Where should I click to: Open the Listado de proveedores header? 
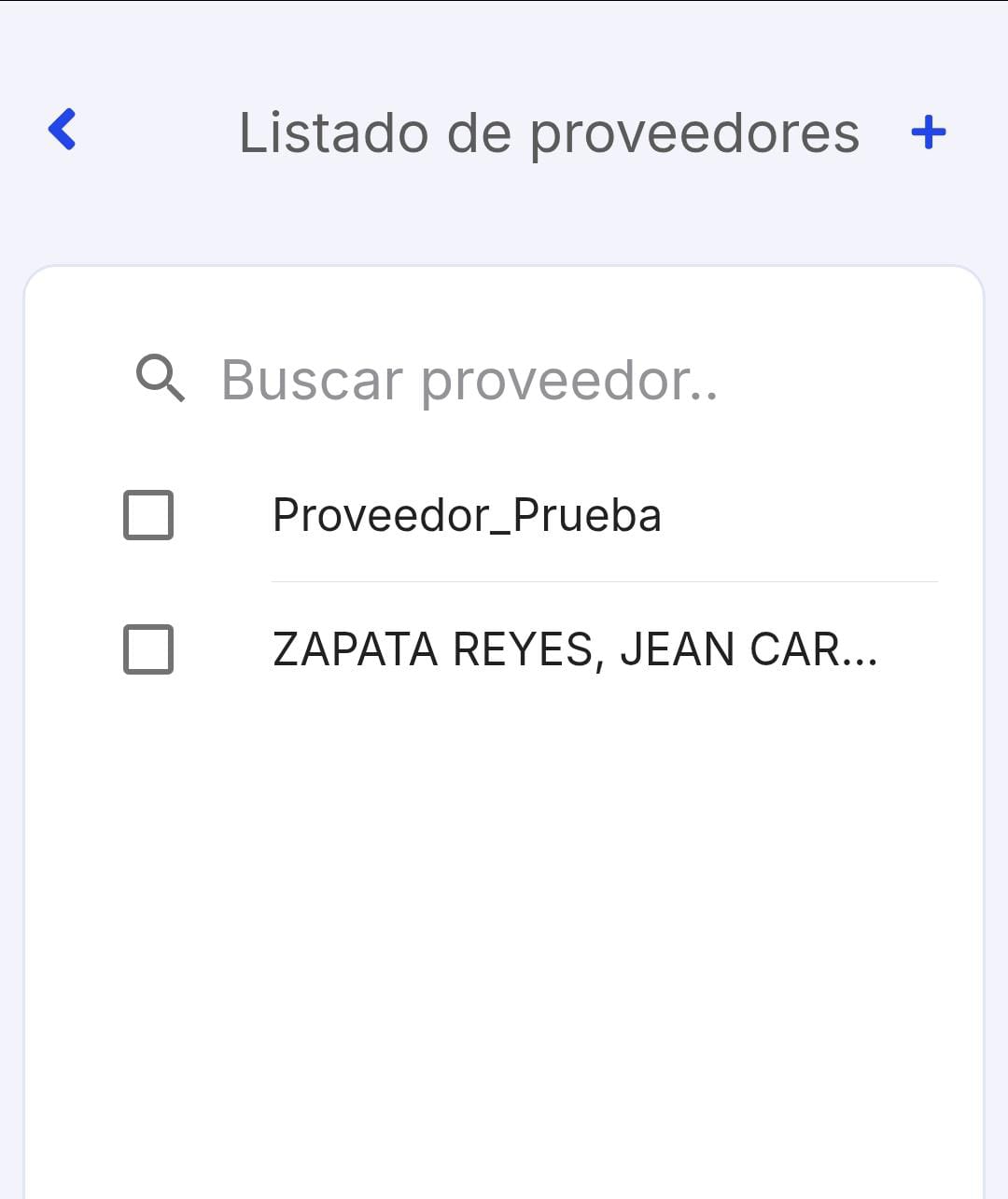point(550,132)
